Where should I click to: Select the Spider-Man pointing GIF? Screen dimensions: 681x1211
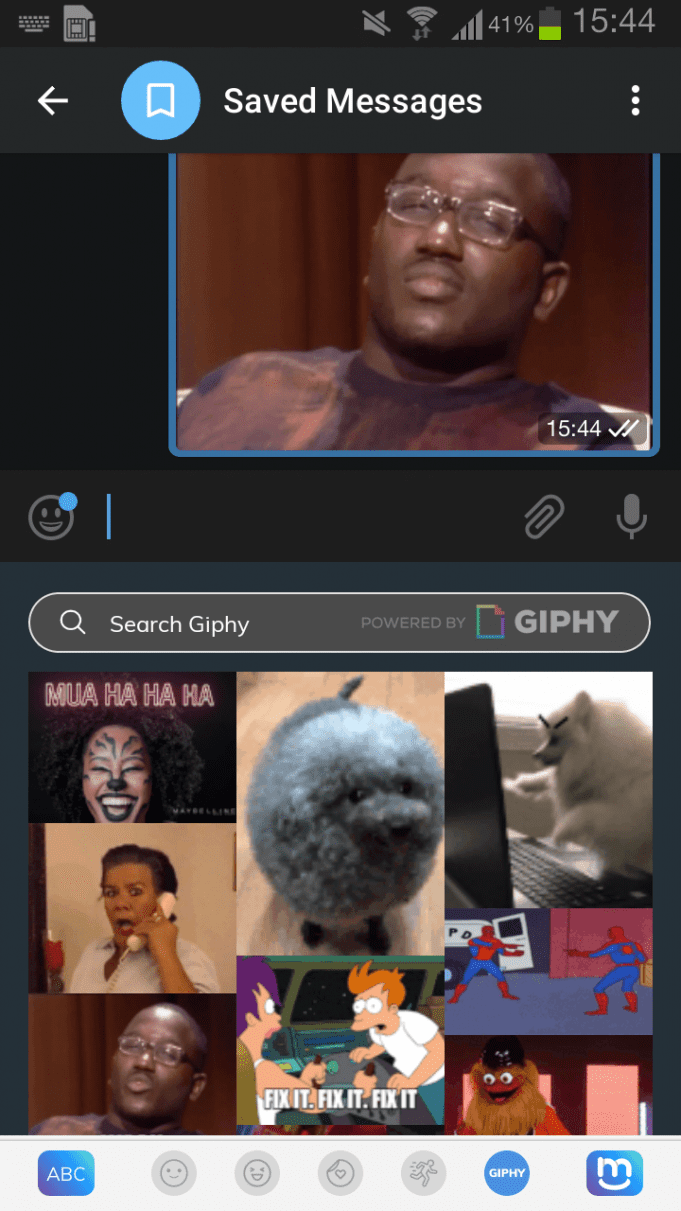(548, 971)
